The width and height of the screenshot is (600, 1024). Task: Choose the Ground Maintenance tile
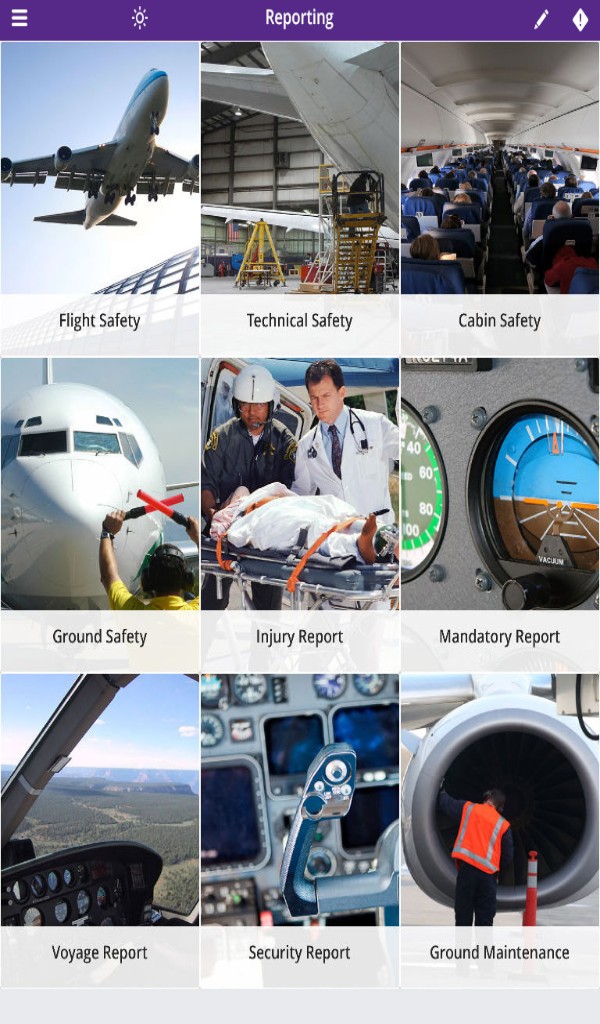click(499, 830)
